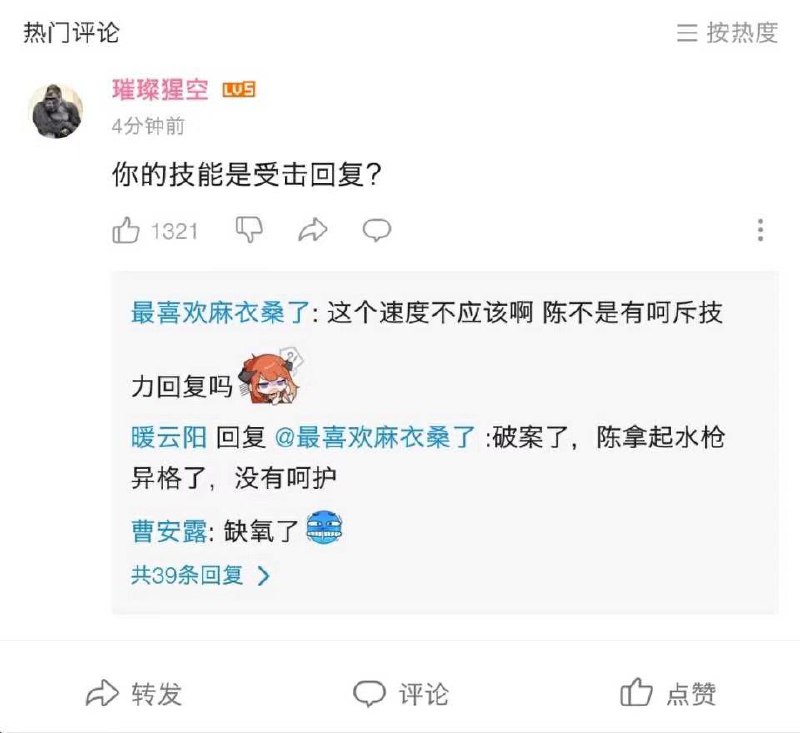The width and height of the screenshot is (800, 733).
Task: Open the three-dot menu on the comment
Action: (x=760, y=231)
